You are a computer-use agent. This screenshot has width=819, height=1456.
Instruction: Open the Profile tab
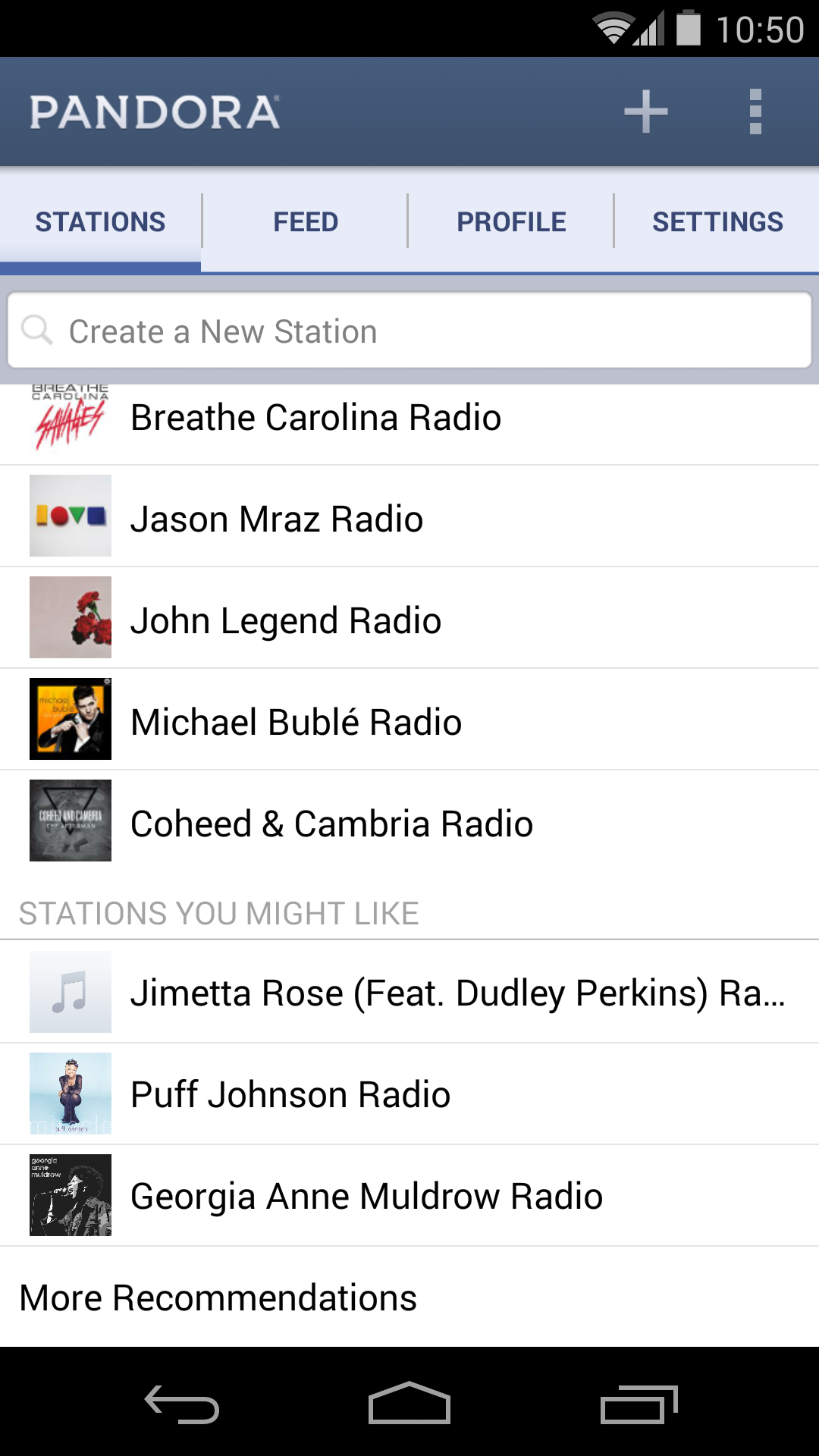(x=510, y=221)
